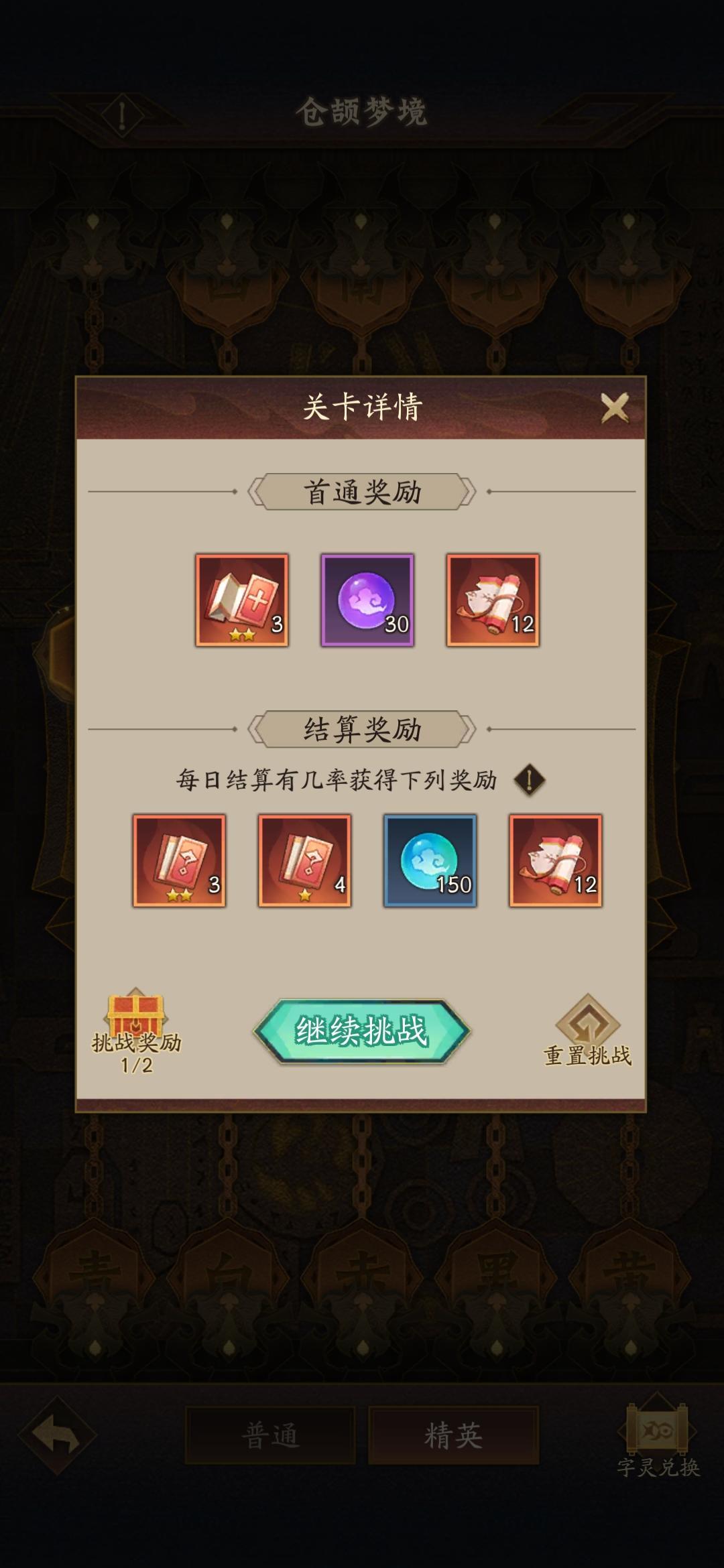Screen dimensions: 724x1568
Task: Close the 关卡详情 dialog
Action: click(x=614, y=407)
